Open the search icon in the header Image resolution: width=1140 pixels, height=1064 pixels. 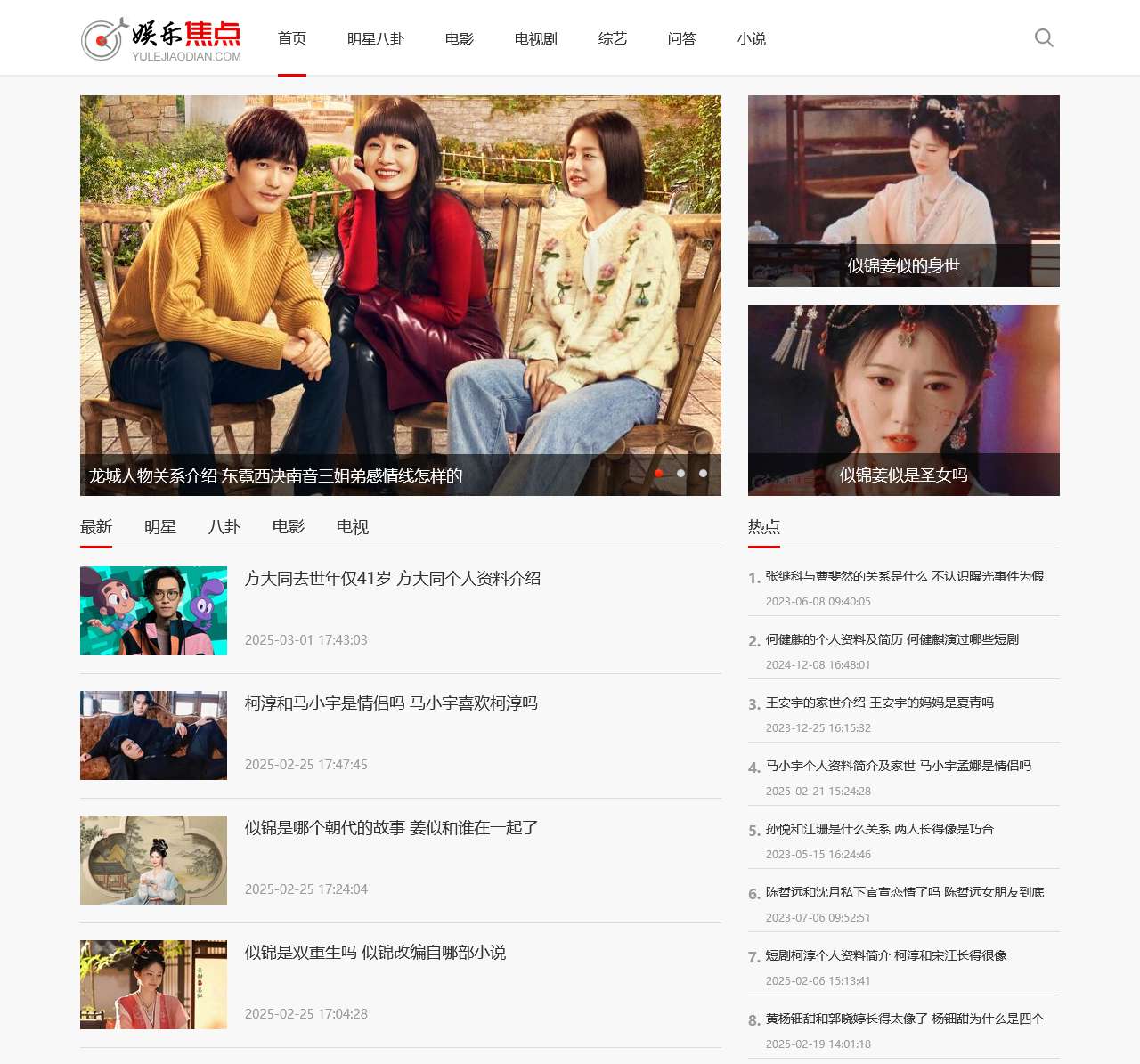[1044, 38]
